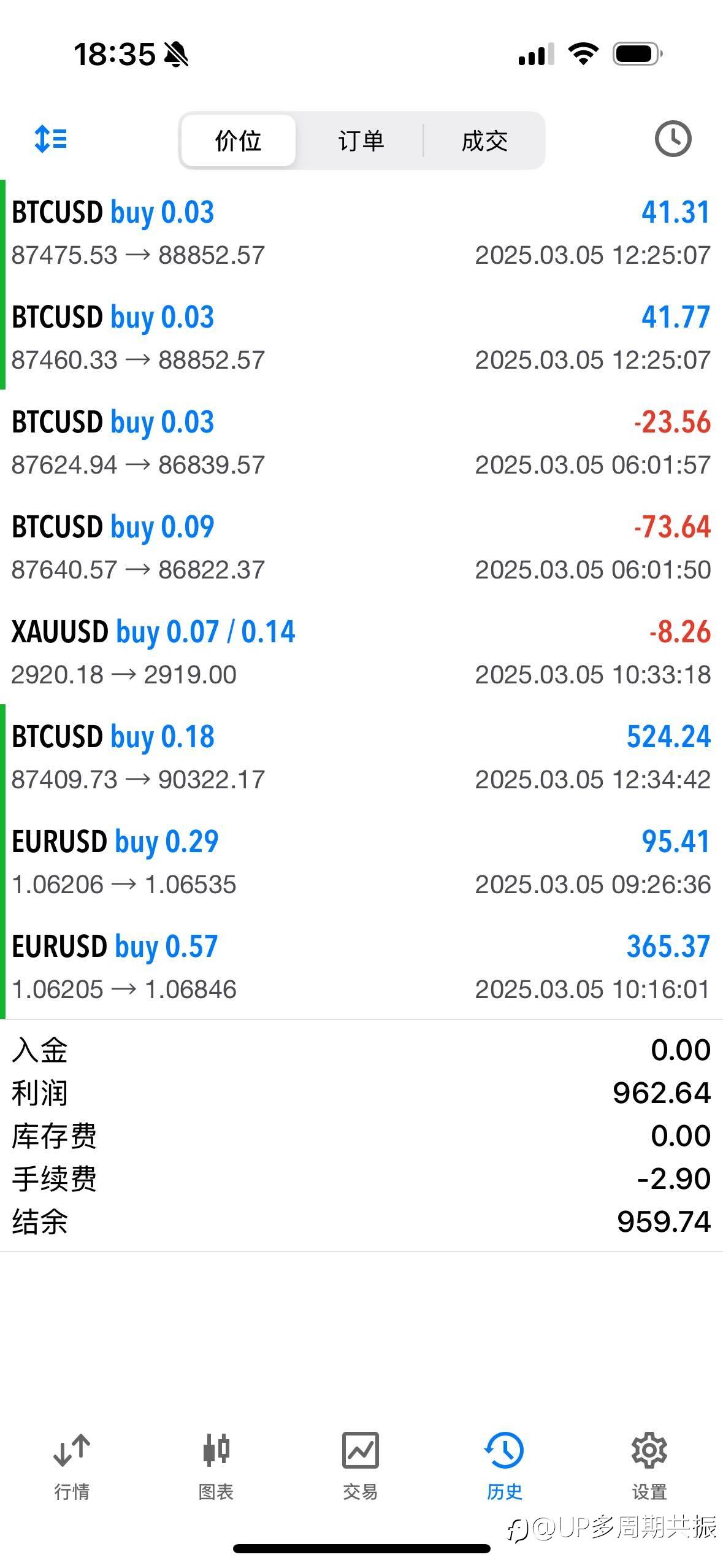Image resolution: width=723 pixels, height=1568 pixels.
Task: Select the 价位 segment
Action: (x=239, y=140)
